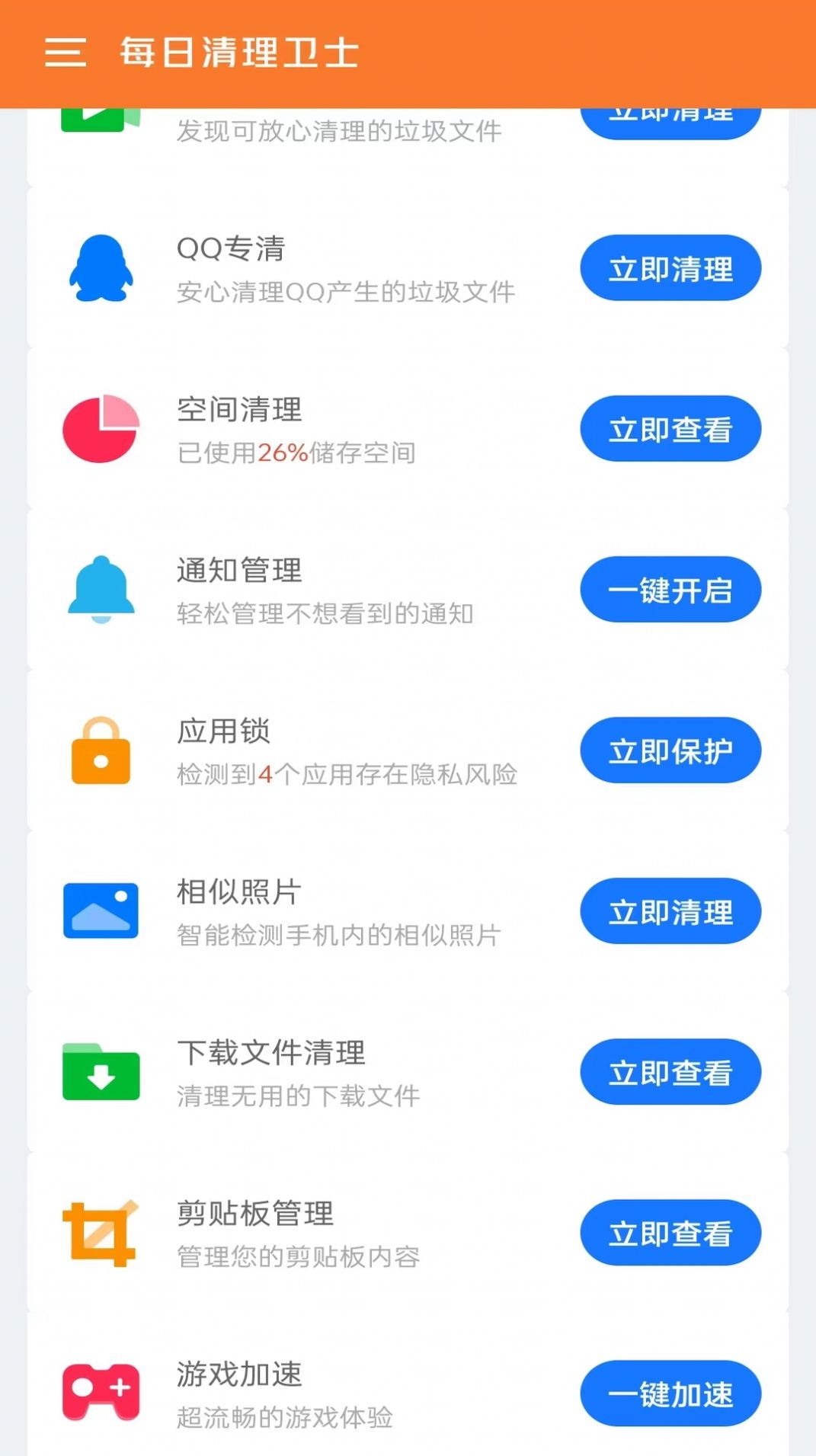Tap 立即清理 next to 相似照片
The height and width of the screenshot is (1456, 816).
tap(670, 912)
